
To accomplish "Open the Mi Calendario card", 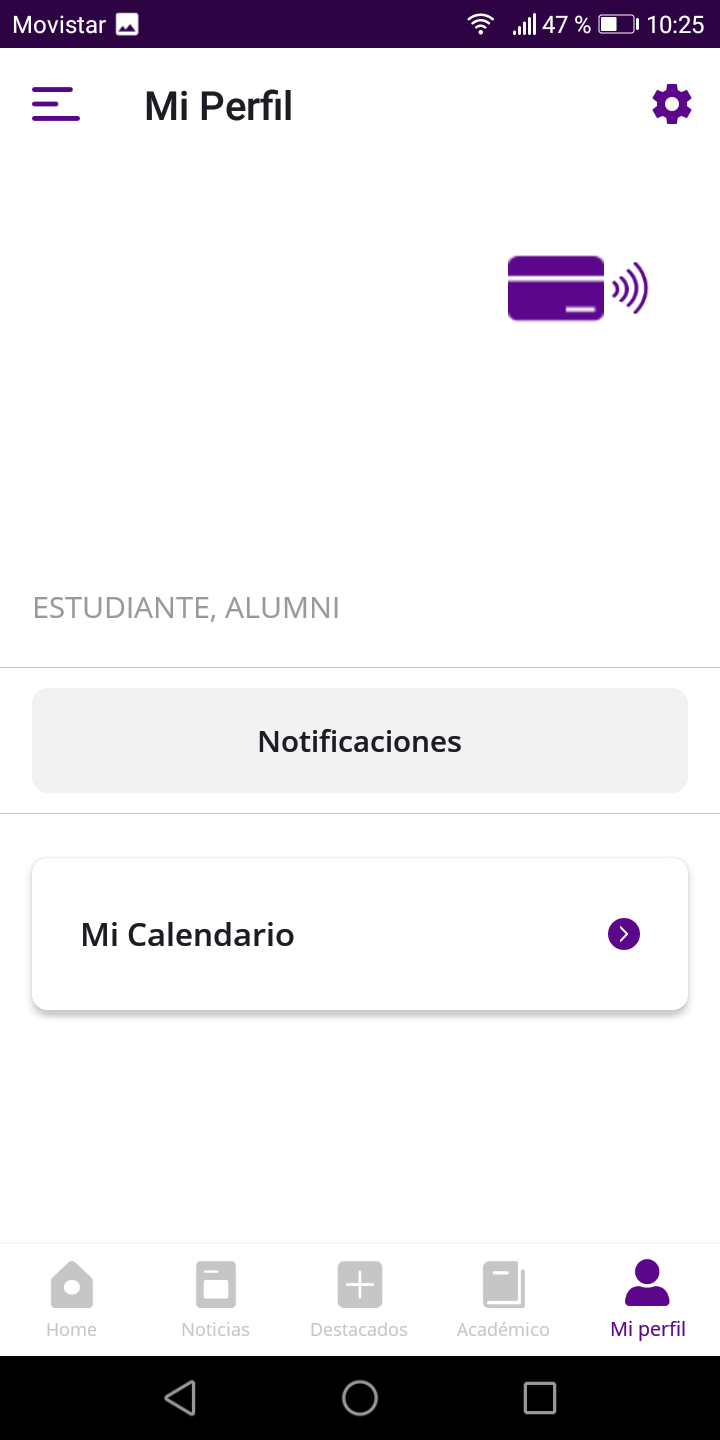I will (360, 934).
